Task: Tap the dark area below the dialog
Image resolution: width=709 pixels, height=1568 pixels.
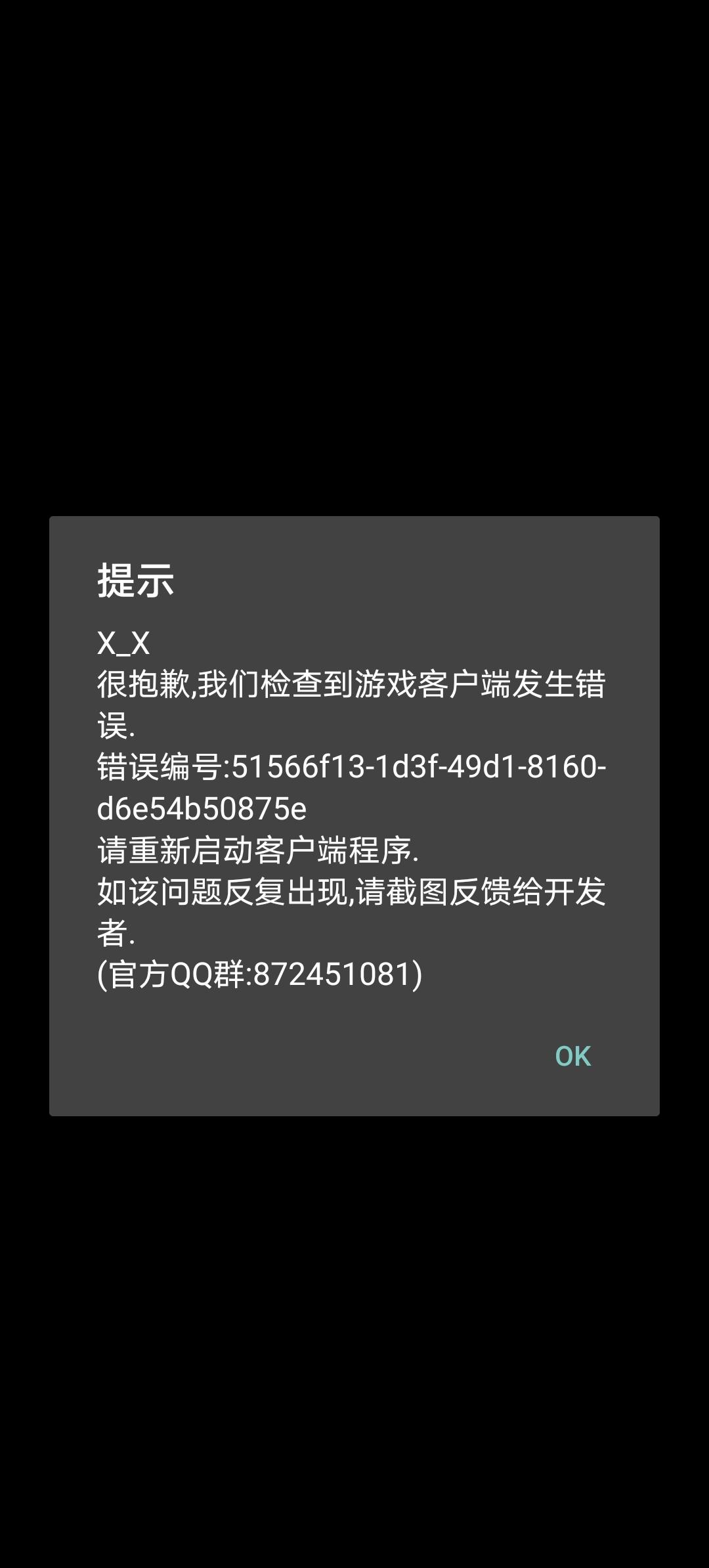Action: pyautogui.click(x=354, y=1313)
